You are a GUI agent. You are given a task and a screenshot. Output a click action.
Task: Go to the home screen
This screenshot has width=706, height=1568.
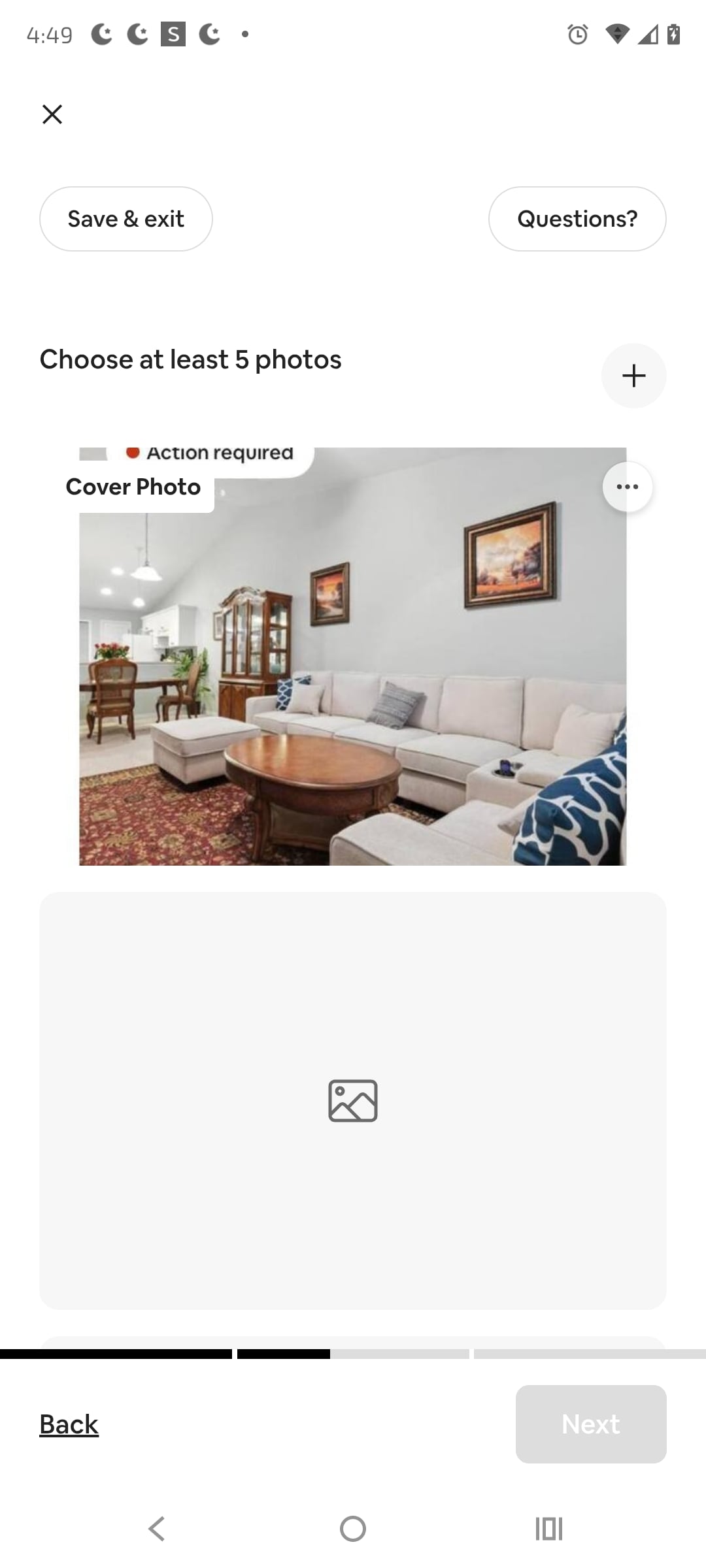pyautogui.click(x=353, y=1529)
